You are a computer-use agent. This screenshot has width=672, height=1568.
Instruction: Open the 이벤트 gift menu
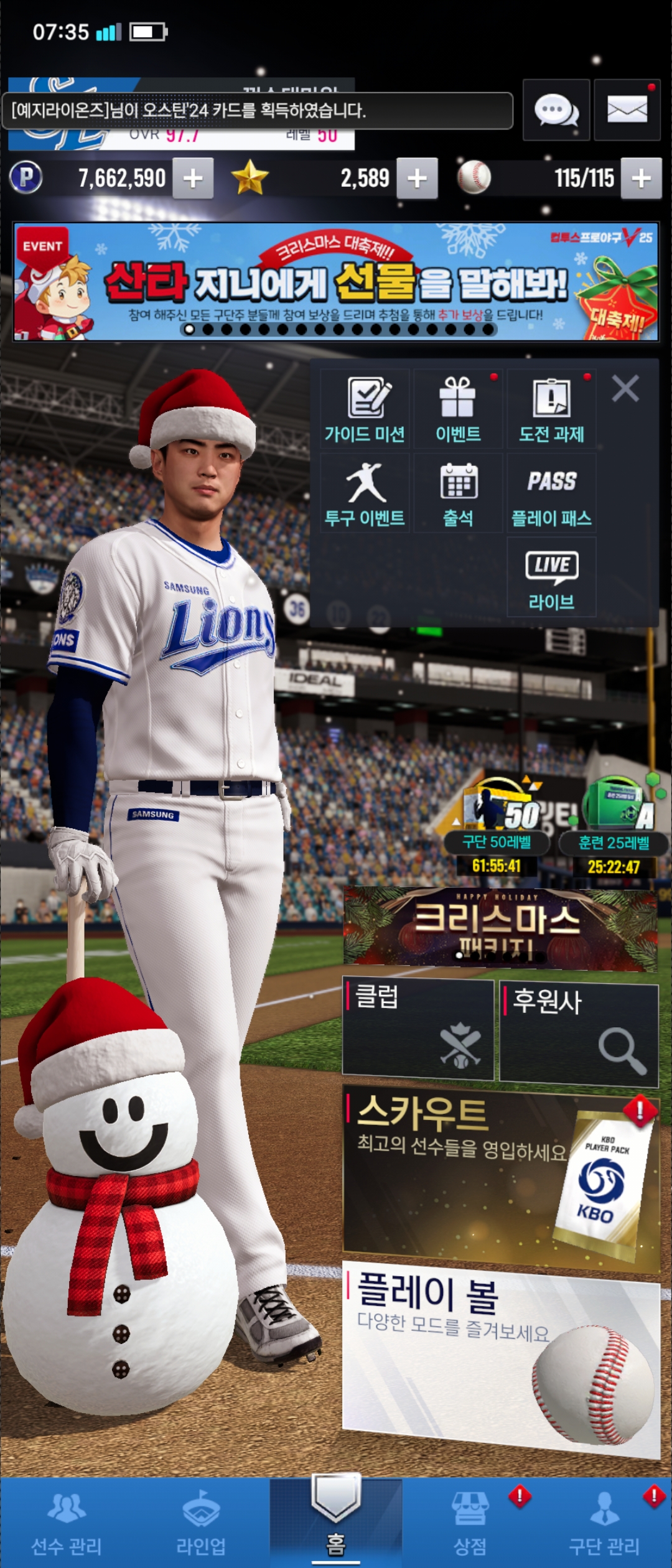point(458,409)
